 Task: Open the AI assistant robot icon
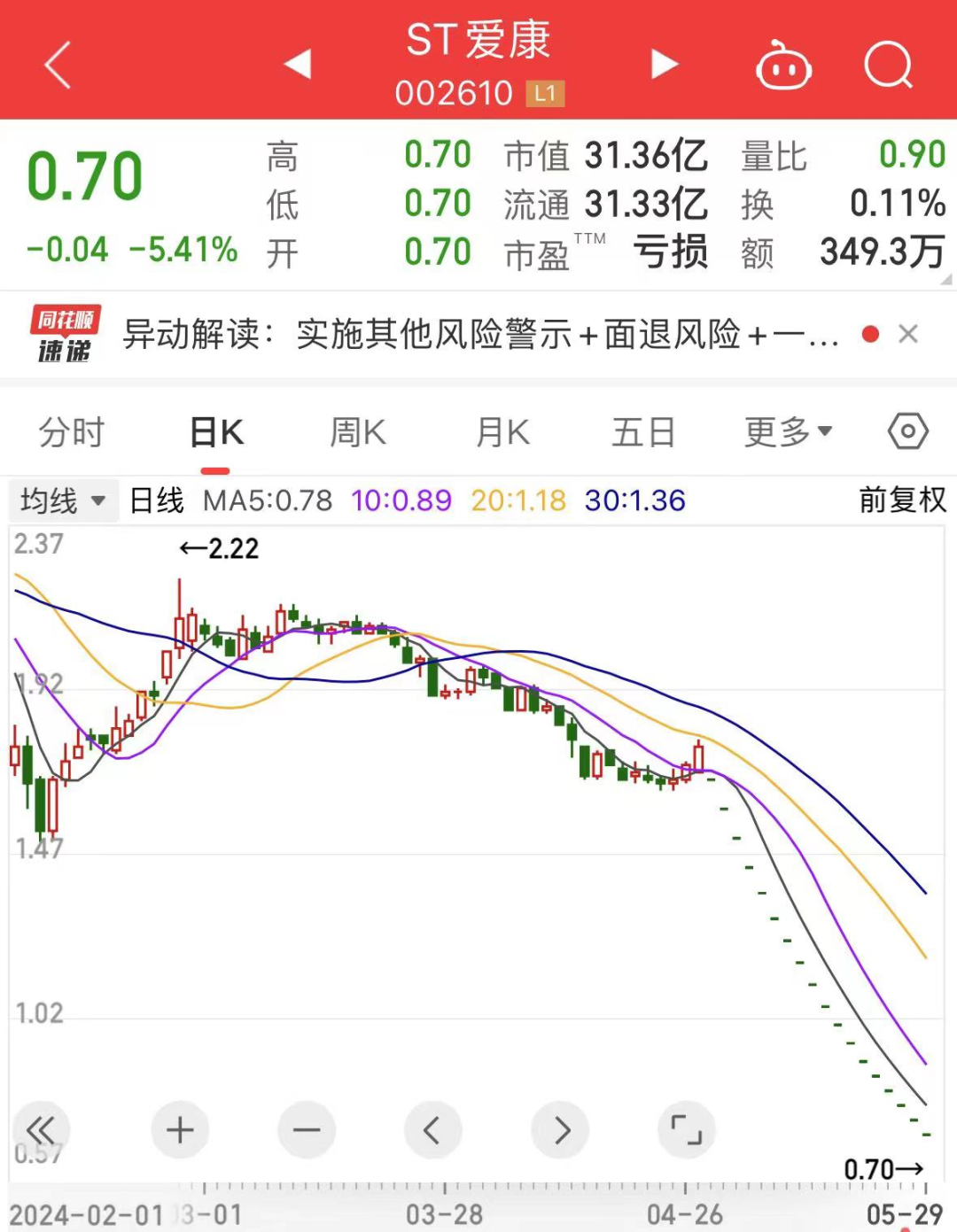[783, 65]
